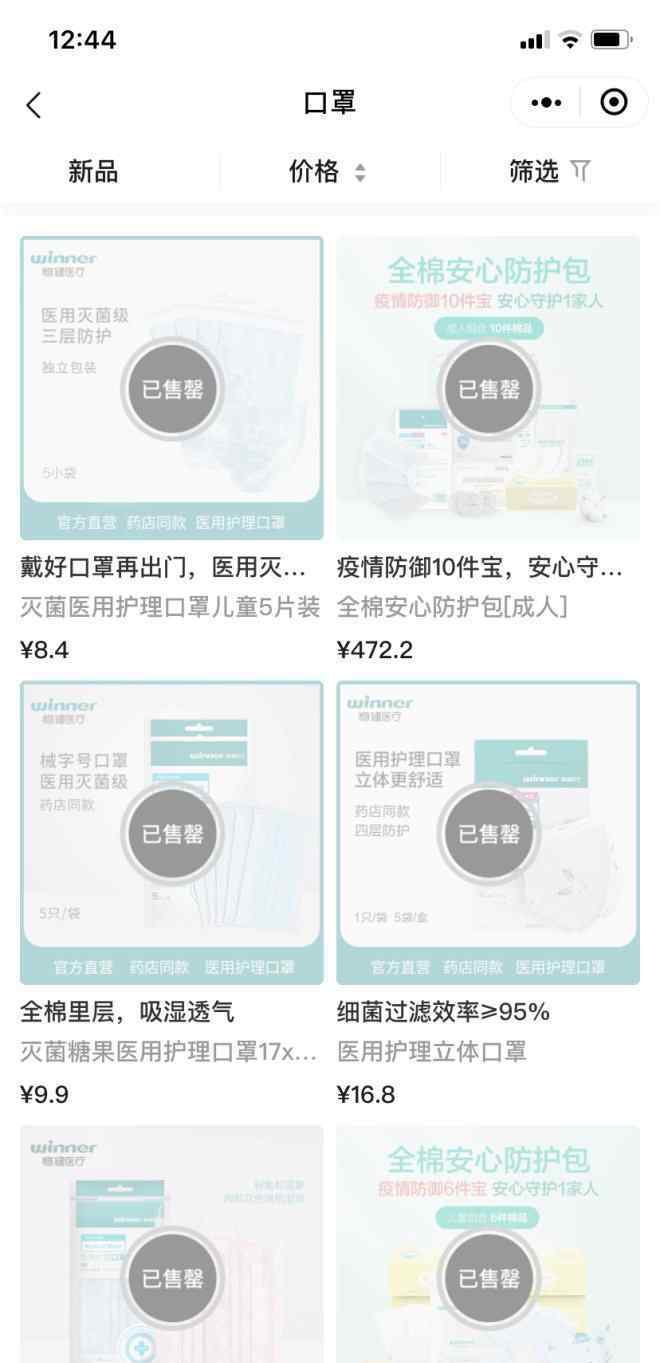Select the 医用护理立体口罩 ¥16.8 product card
This screenshot has height=1363, width=660.
click(x=488, y=832)
